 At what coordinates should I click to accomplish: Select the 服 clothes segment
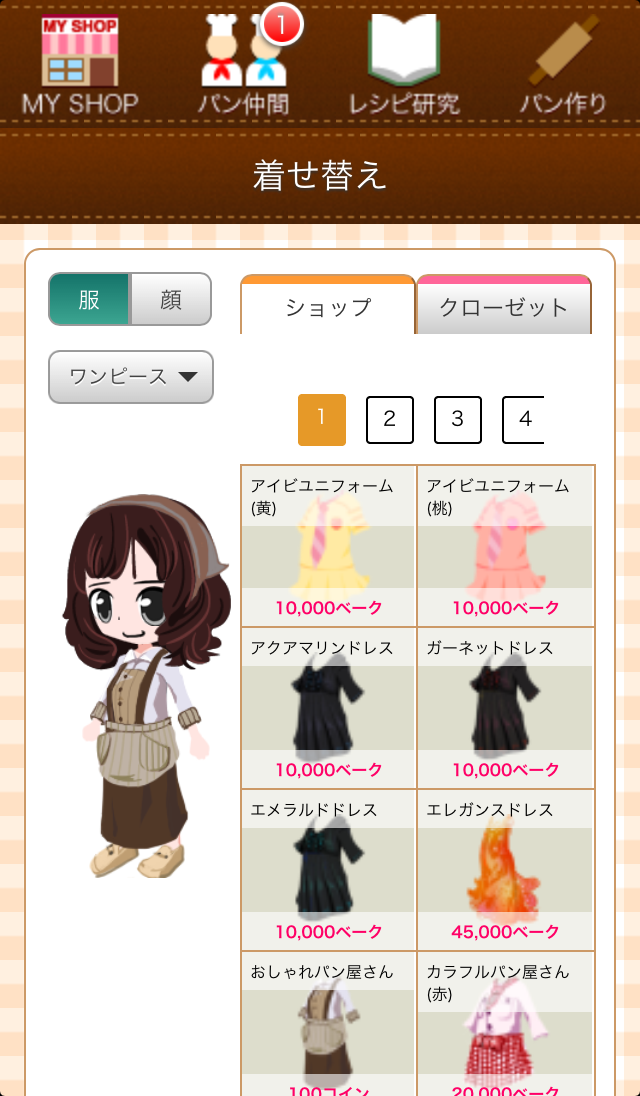pos(90,299)
